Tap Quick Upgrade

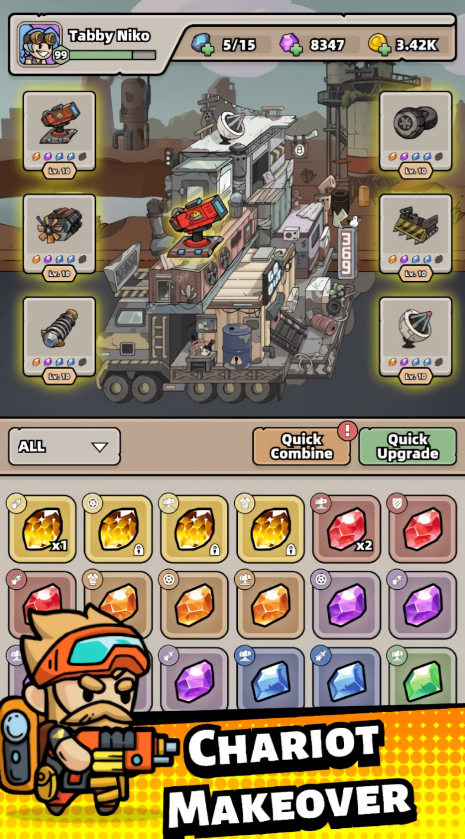tap(407, 446)
